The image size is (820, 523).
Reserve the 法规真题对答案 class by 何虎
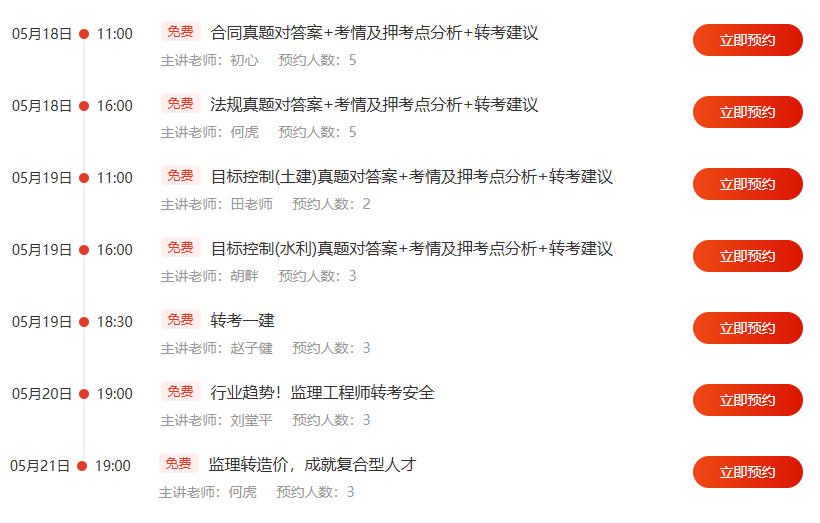[x=747, y=112]
